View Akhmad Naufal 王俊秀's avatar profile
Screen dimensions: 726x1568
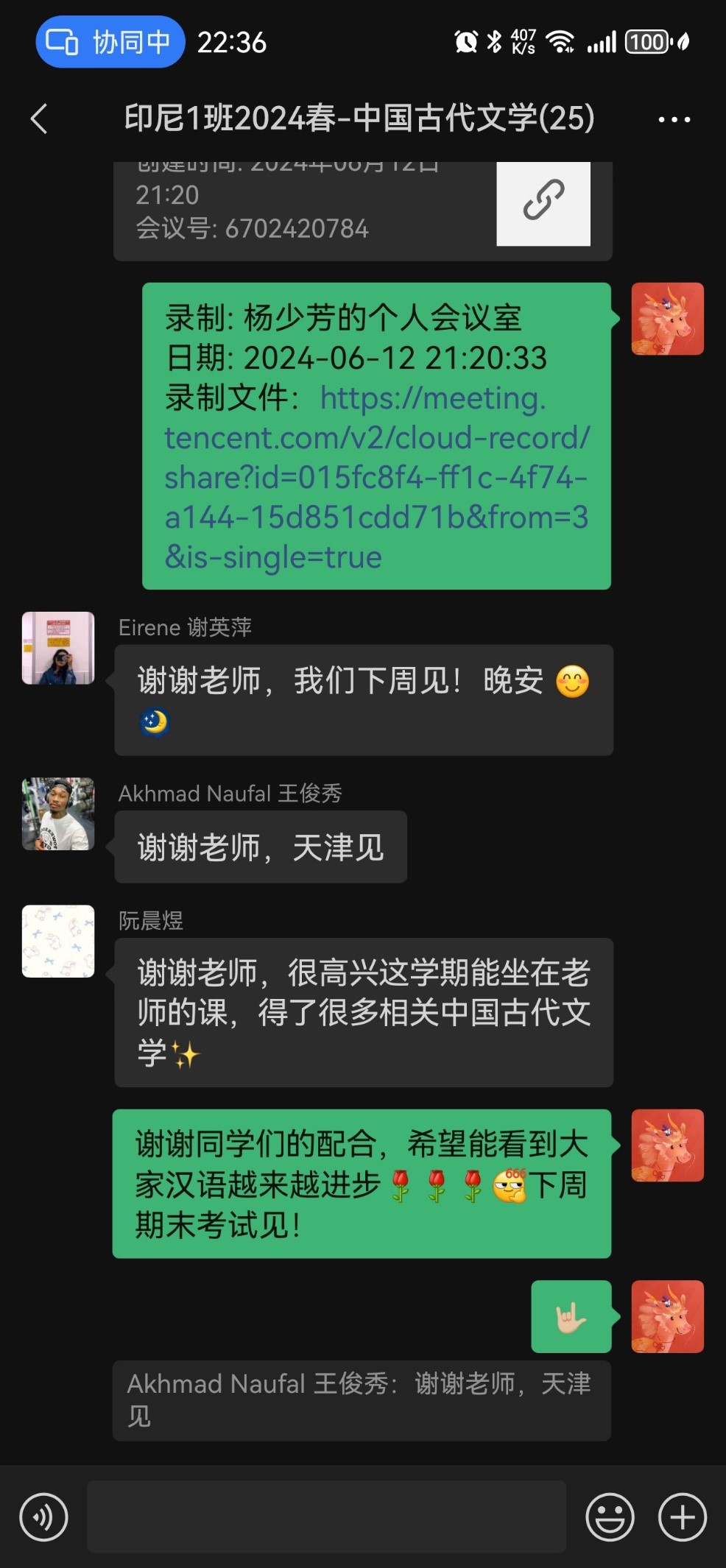[58, 814]
